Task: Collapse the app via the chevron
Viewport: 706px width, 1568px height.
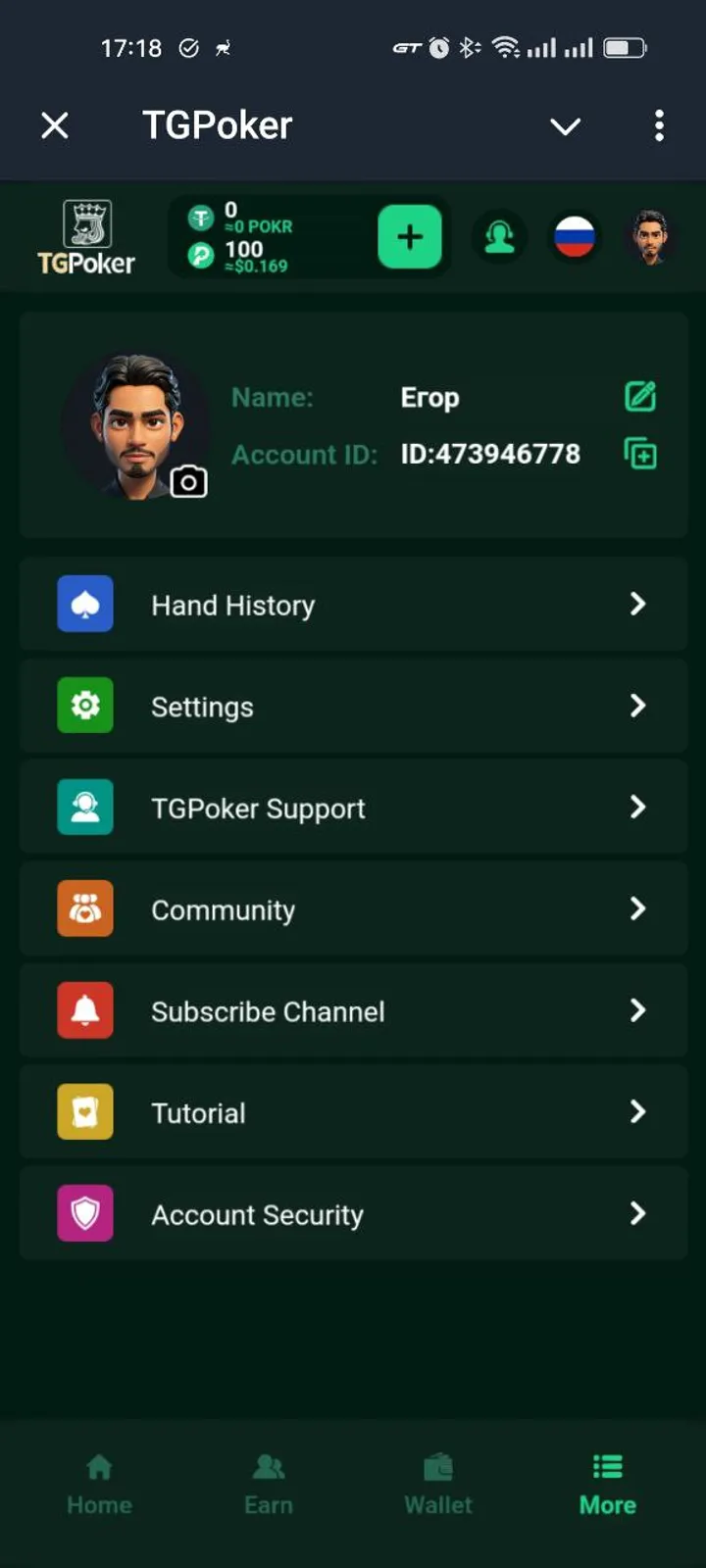Action: coord(566,125)
